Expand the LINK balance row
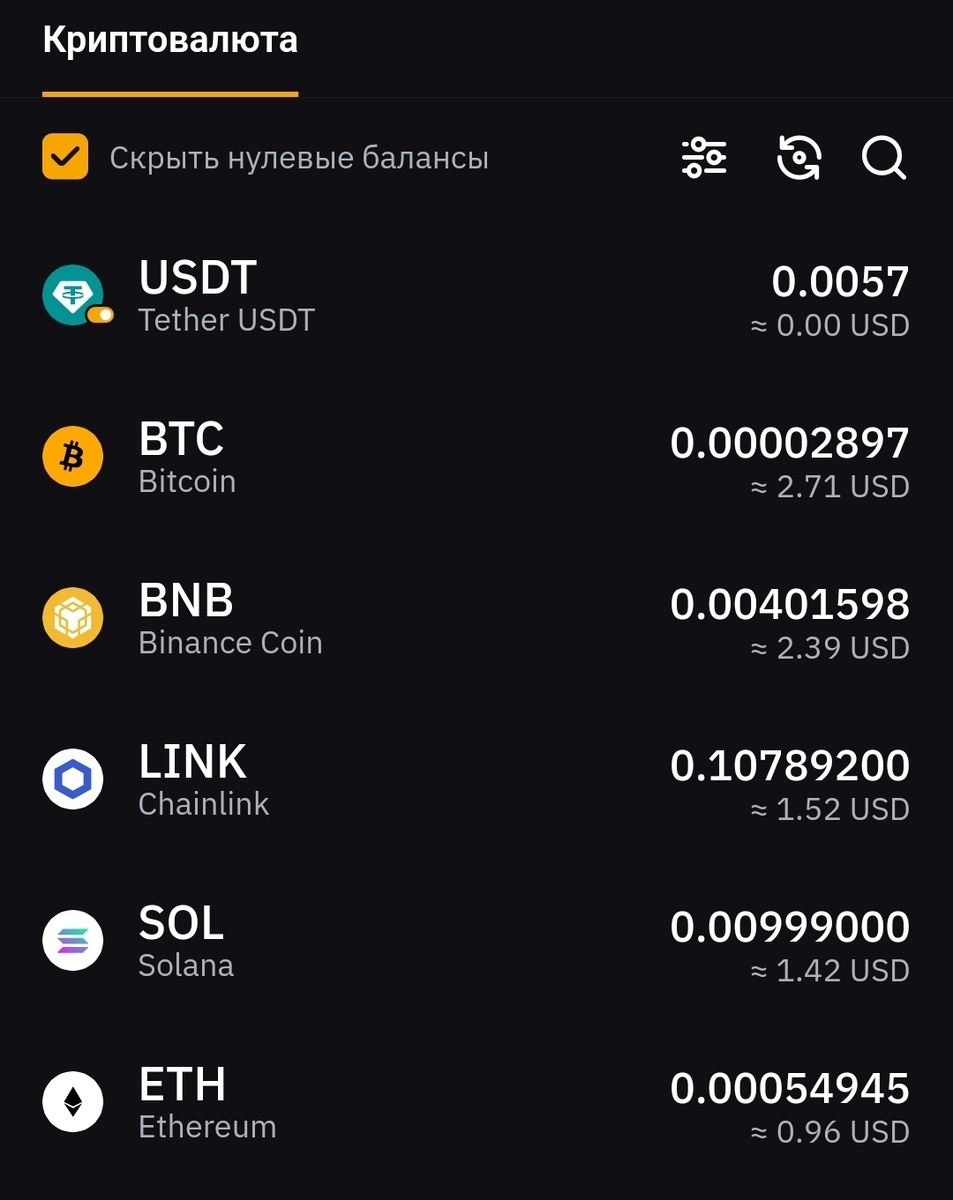 476,778
